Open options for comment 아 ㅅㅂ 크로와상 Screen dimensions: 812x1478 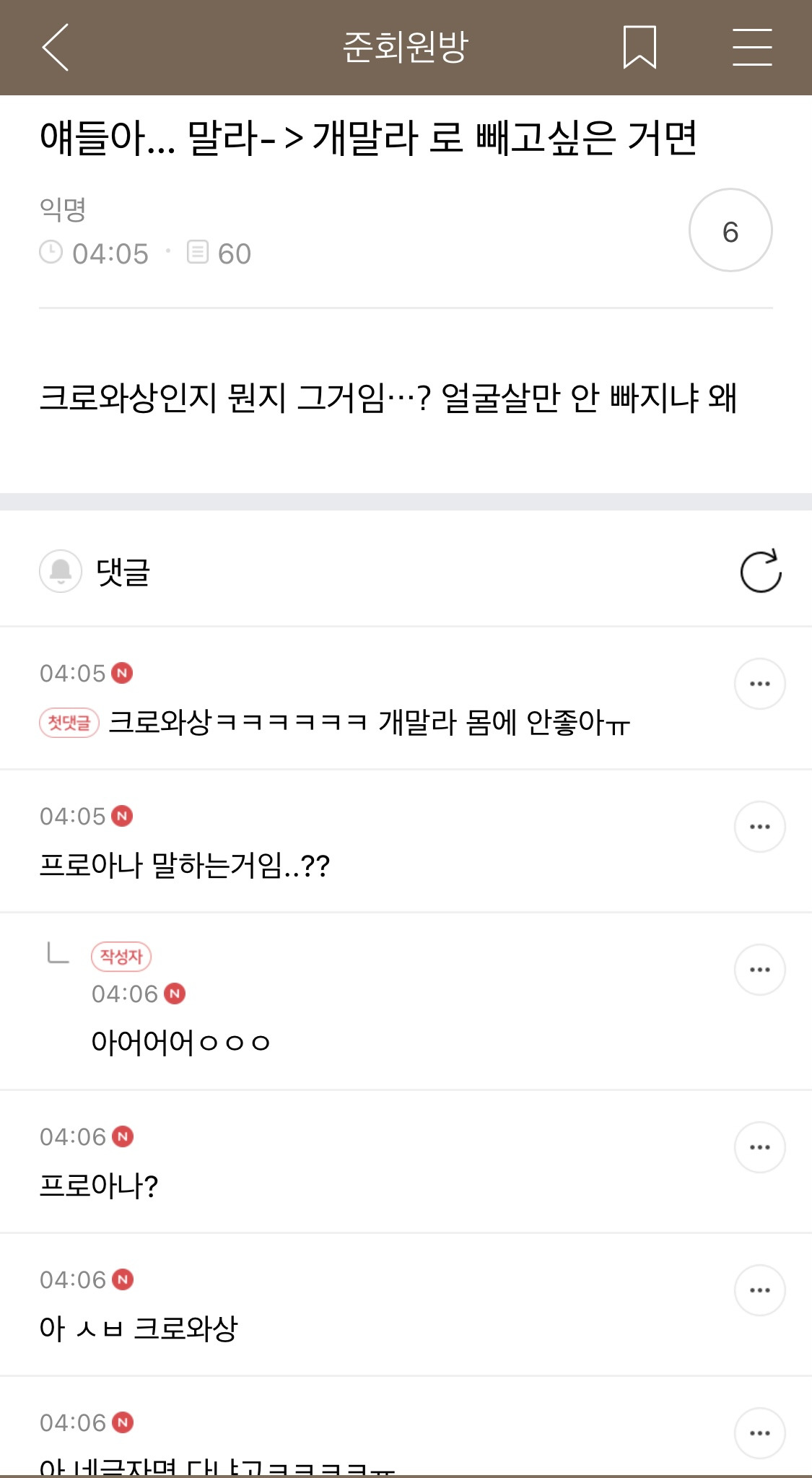pos(759,1290)
